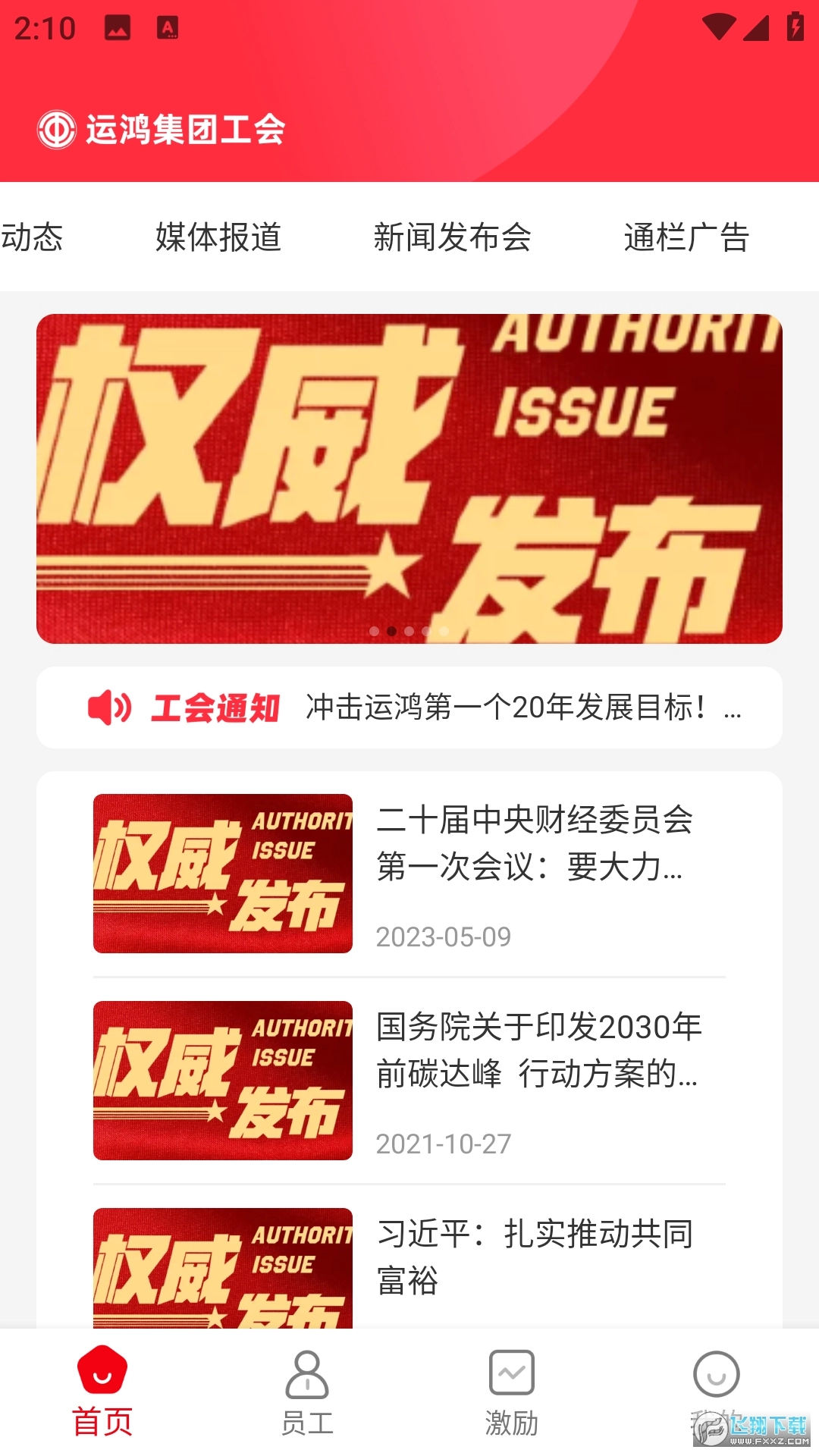
Task: Select the 通栏广告 tab
Action: point(686,237)
